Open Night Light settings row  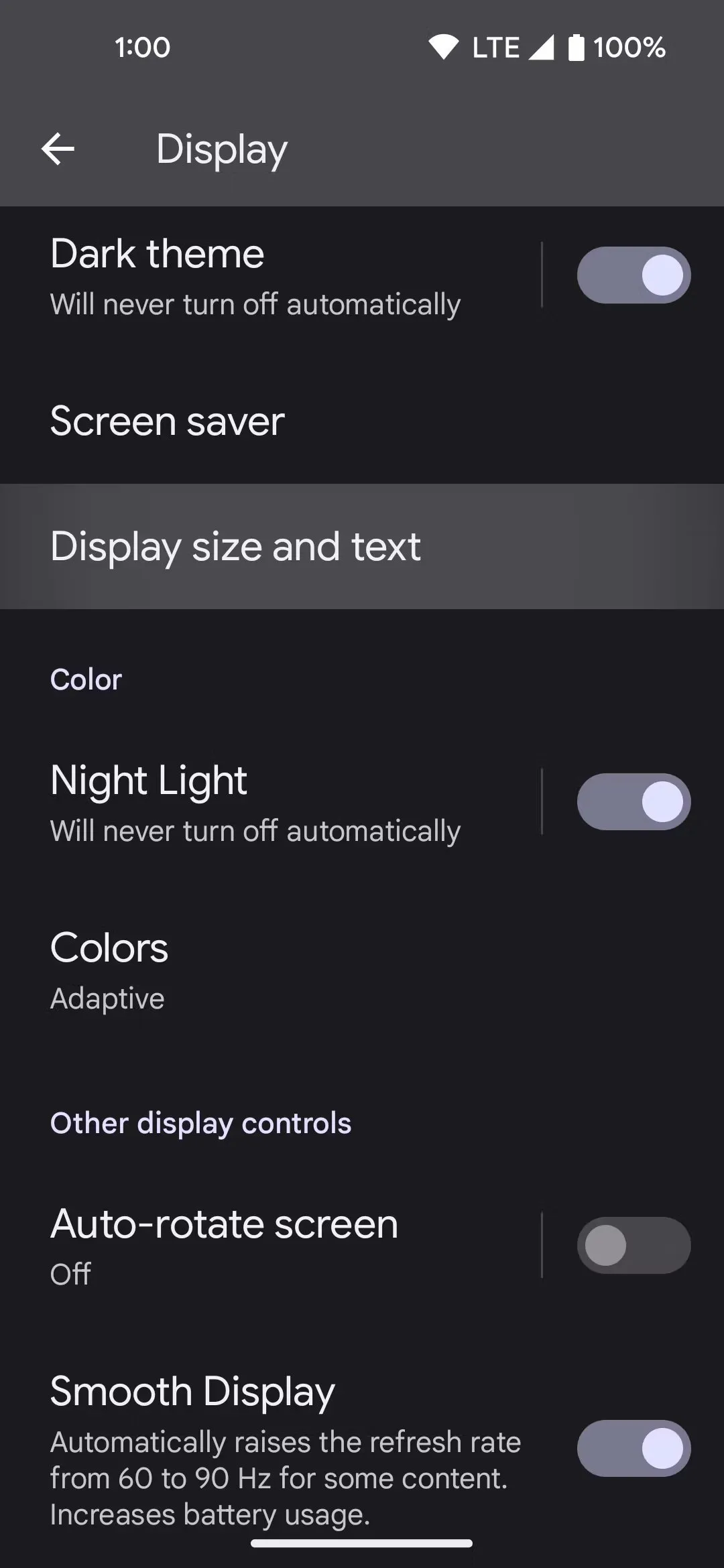pyautogui.click(x=255, y=803)
